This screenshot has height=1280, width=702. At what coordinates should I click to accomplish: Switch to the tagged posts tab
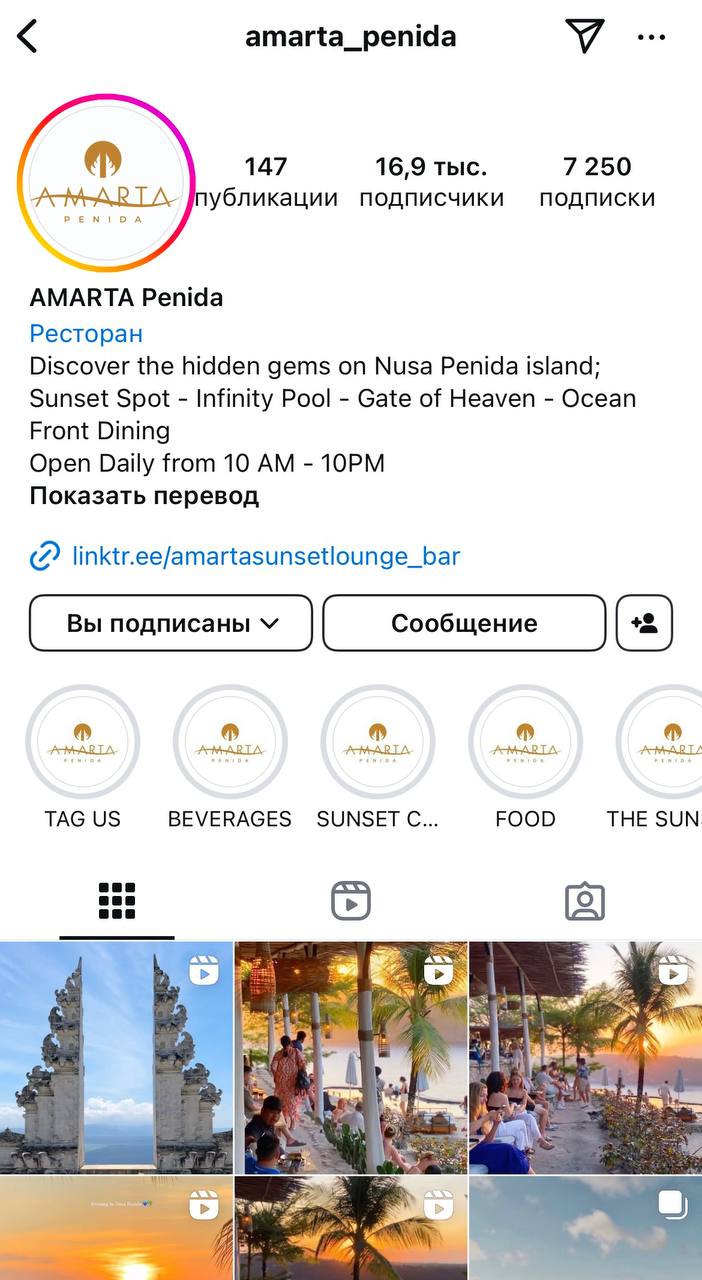coord(585,901)
